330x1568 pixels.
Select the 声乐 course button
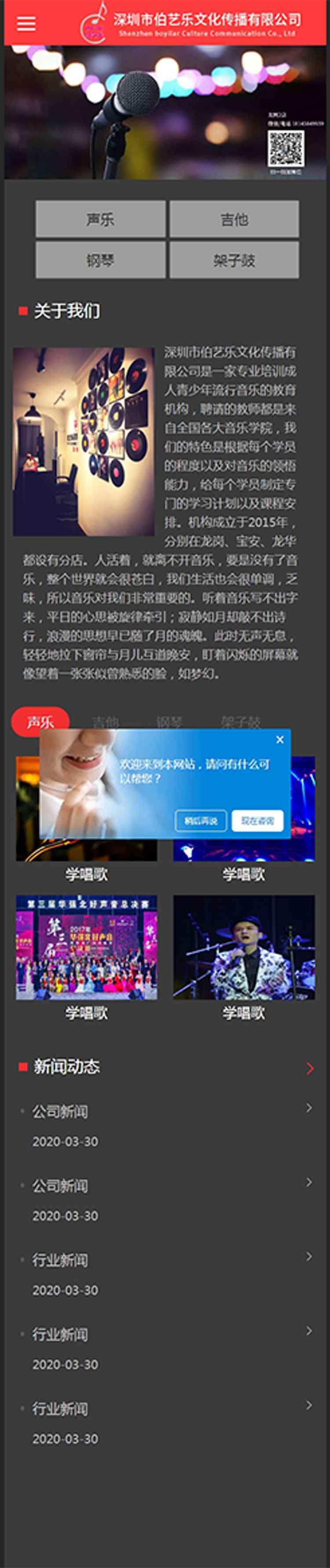pos(100,219)
